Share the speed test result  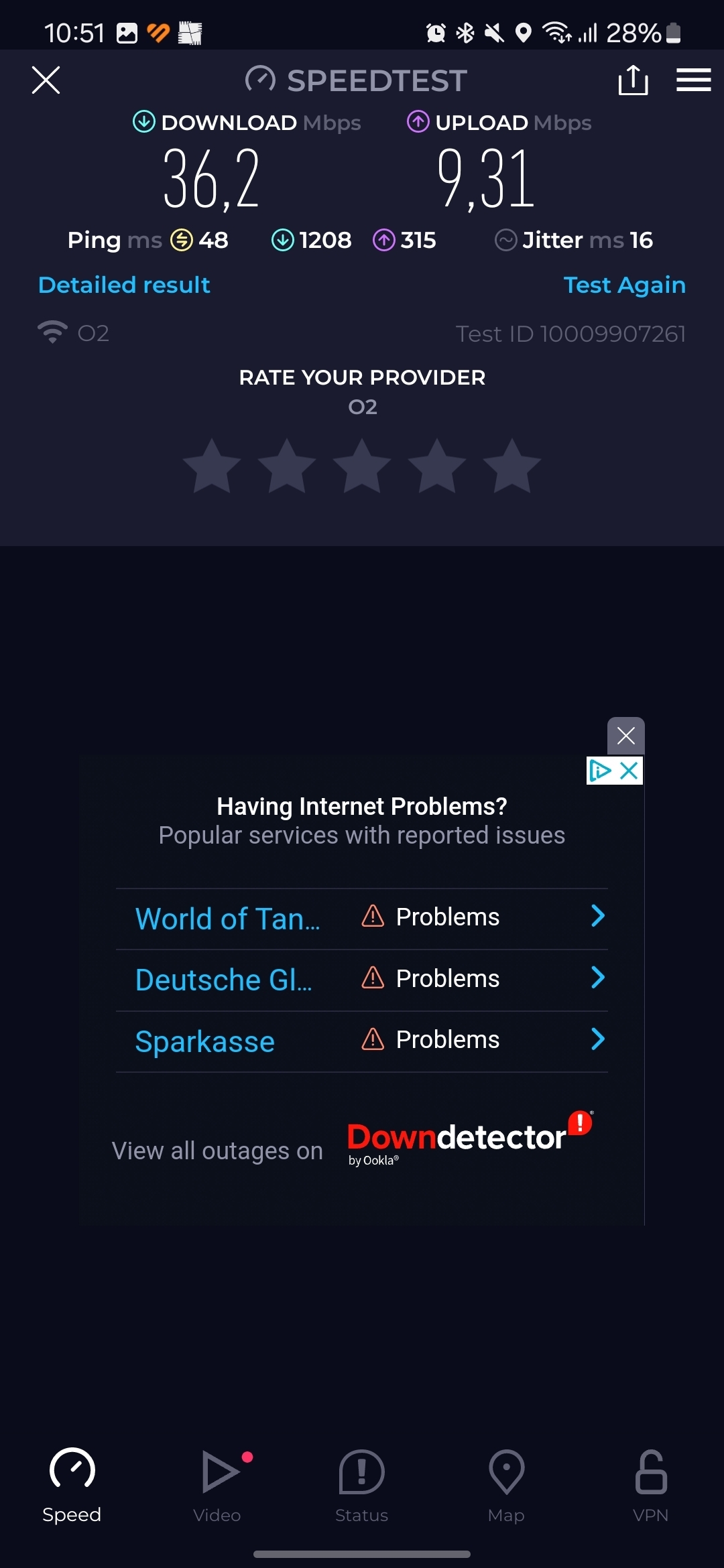point(633,80)
